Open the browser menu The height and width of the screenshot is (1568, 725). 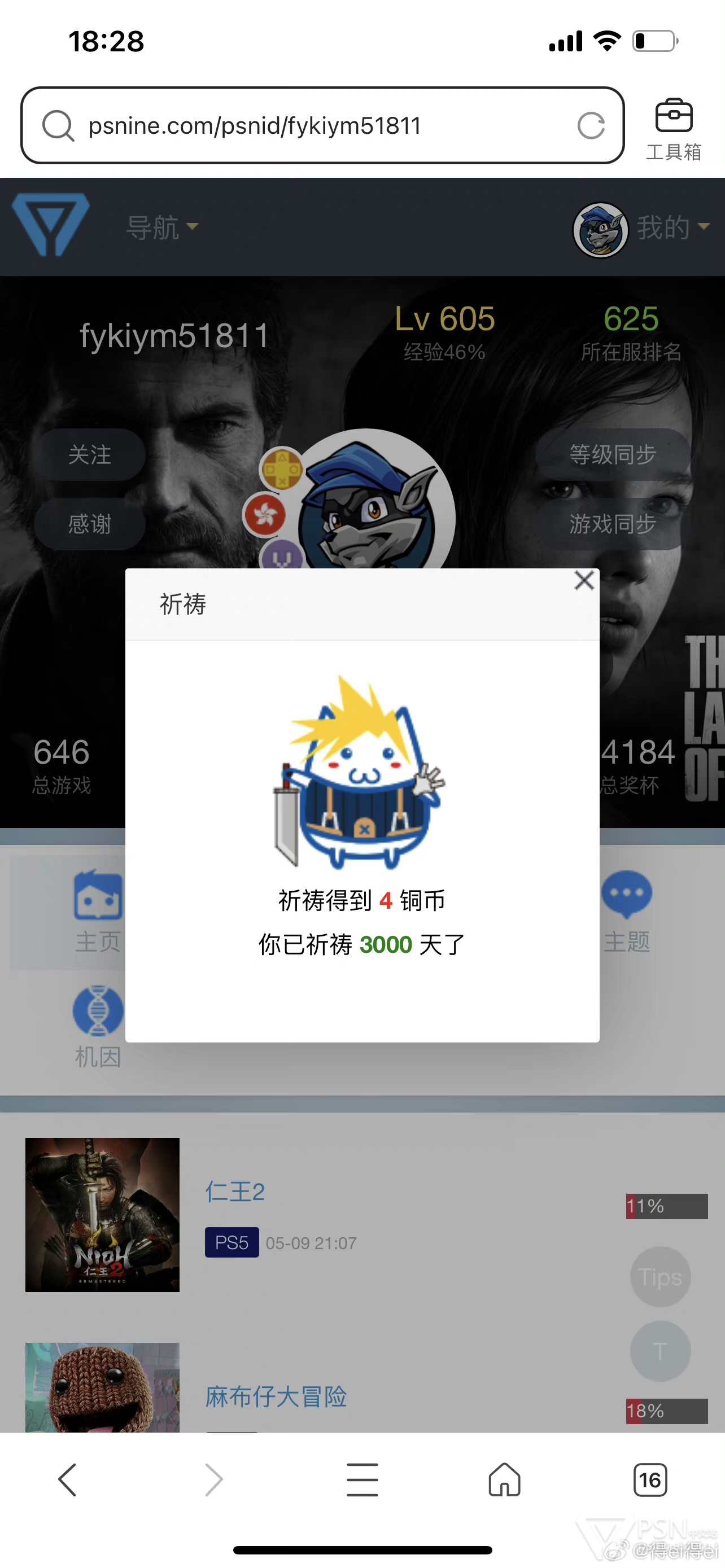(362, 1479)
